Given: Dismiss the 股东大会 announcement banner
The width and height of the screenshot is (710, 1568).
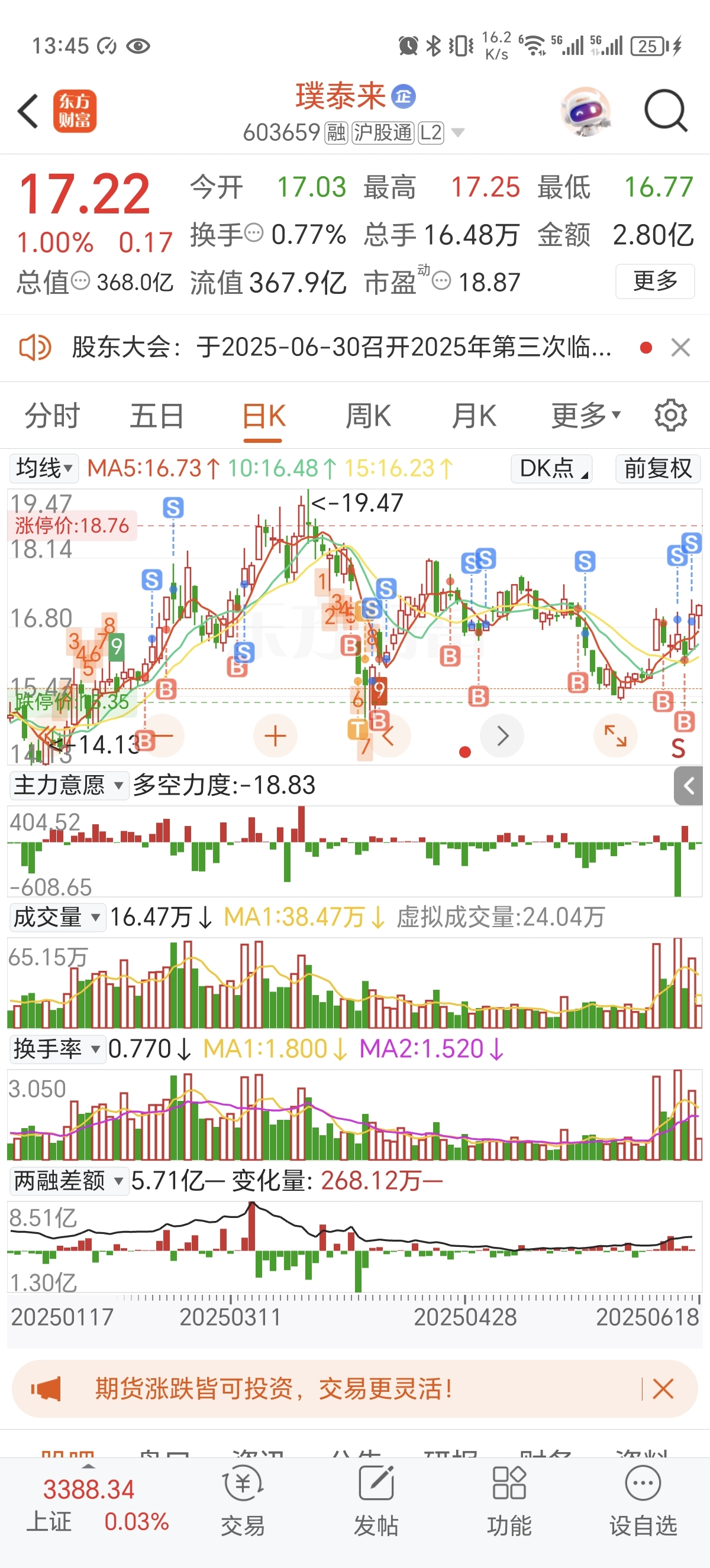Looking at the screenshot, I should [680, 348].
